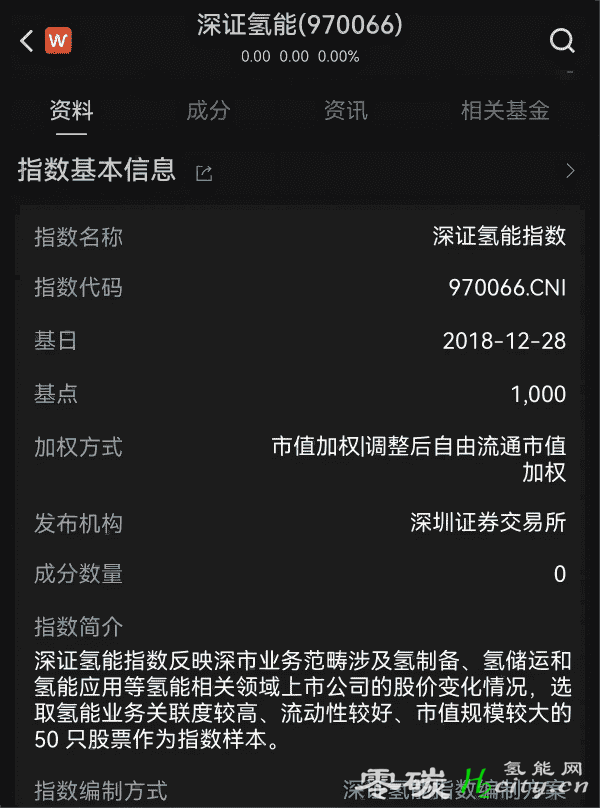Image resolution: width=600 pixels, height=808 pixels.
Task: Select the 资料 tab
Action: 72,110
